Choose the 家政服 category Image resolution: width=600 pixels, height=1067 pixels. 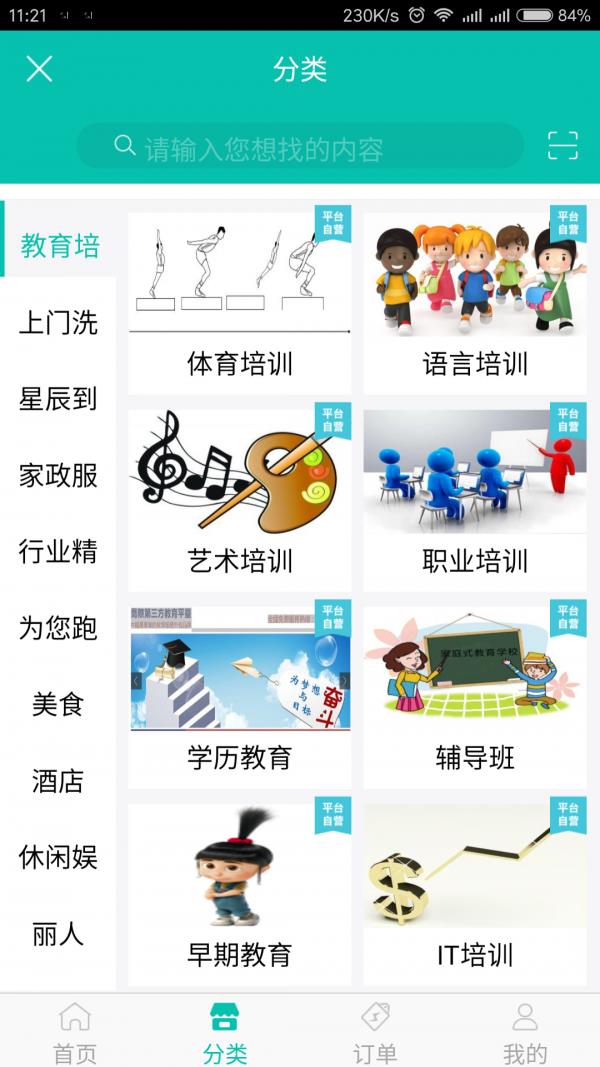[58, 475]
